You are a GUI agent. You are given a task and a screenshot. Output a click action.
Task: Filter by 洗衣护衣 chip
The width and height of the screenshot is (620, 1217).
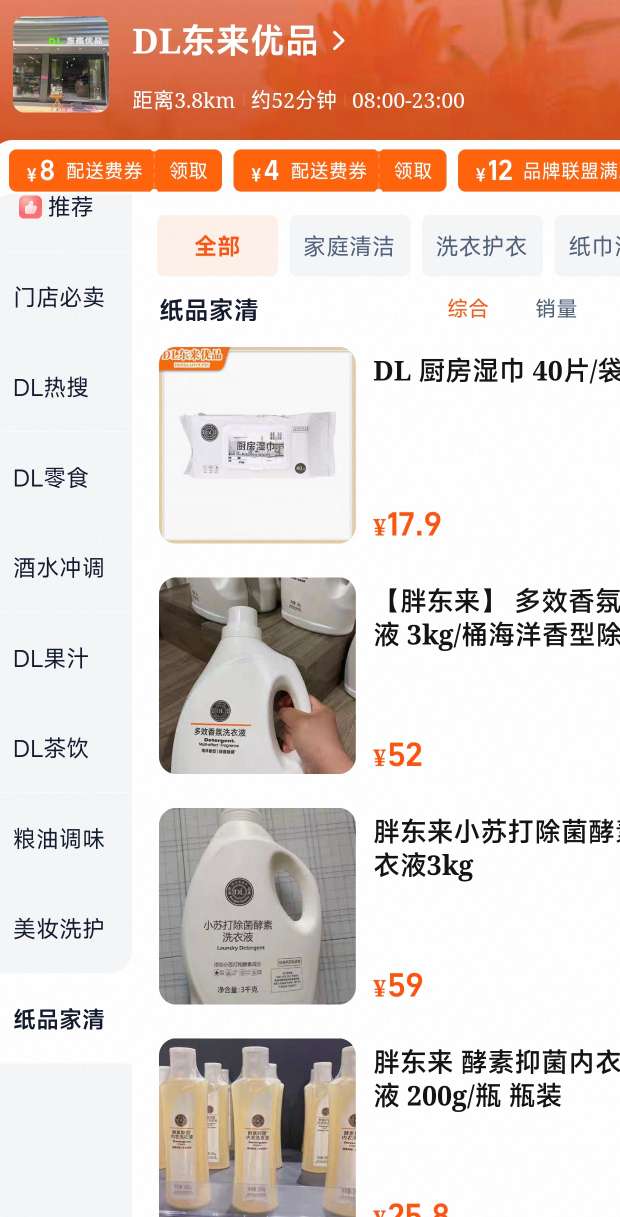[481, 246]
